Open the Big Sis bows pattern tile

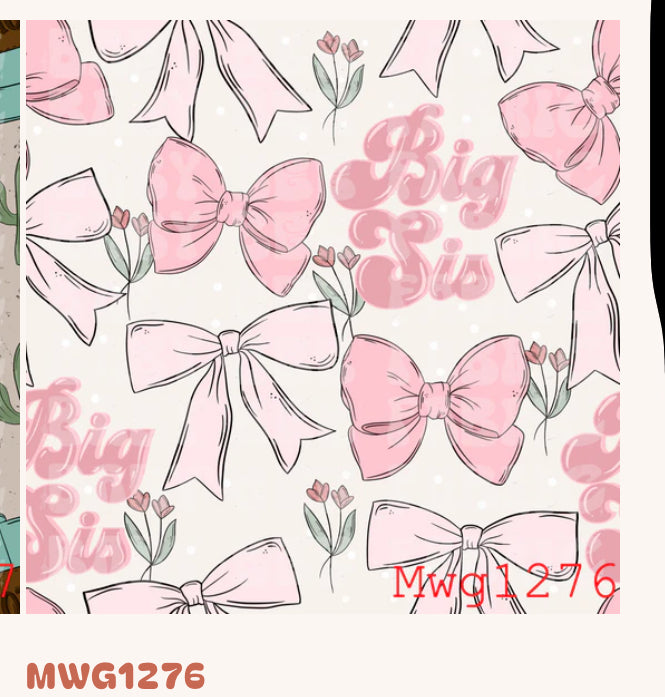[322, 316]
